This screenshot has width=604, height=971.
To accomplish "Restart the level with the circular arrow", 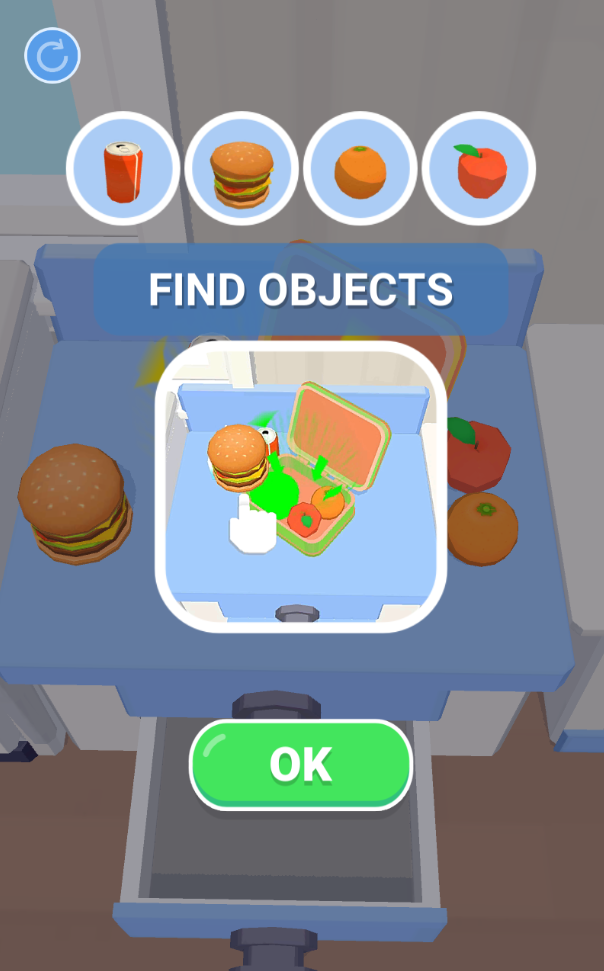I will tap(52, 57).
